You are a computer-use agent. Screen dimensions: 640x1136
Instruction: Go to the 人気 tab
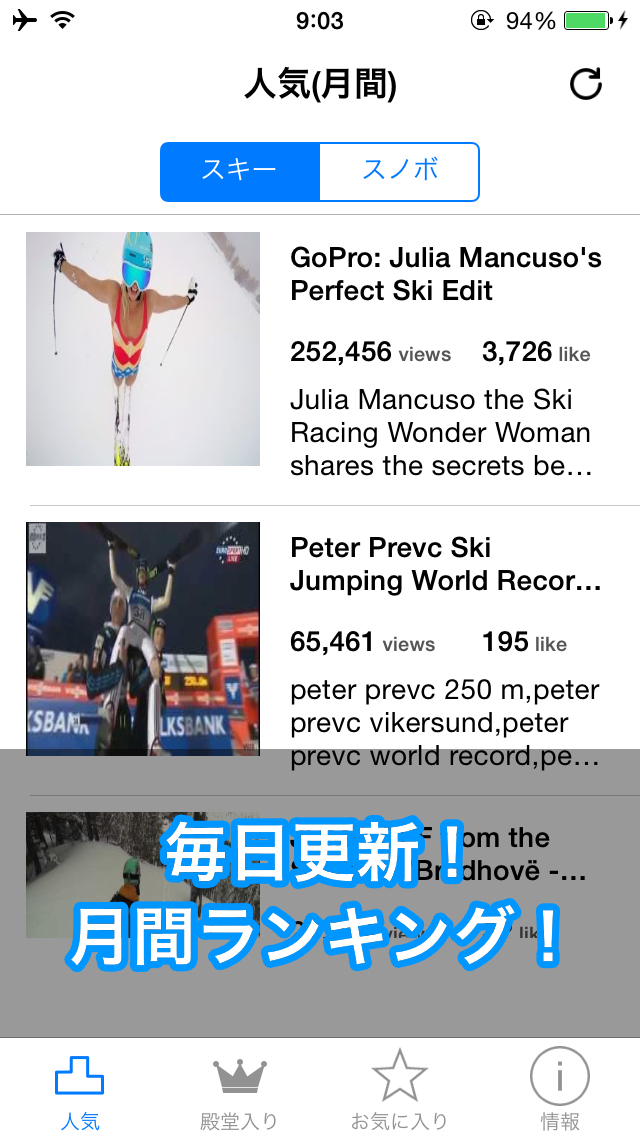[80, 1088]
